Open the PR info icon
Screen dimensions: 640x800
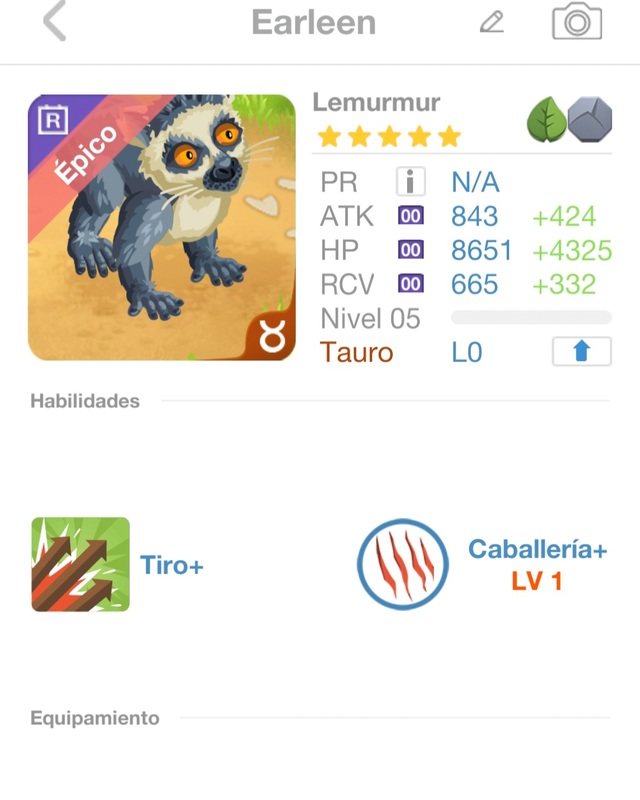click(410, 182)
